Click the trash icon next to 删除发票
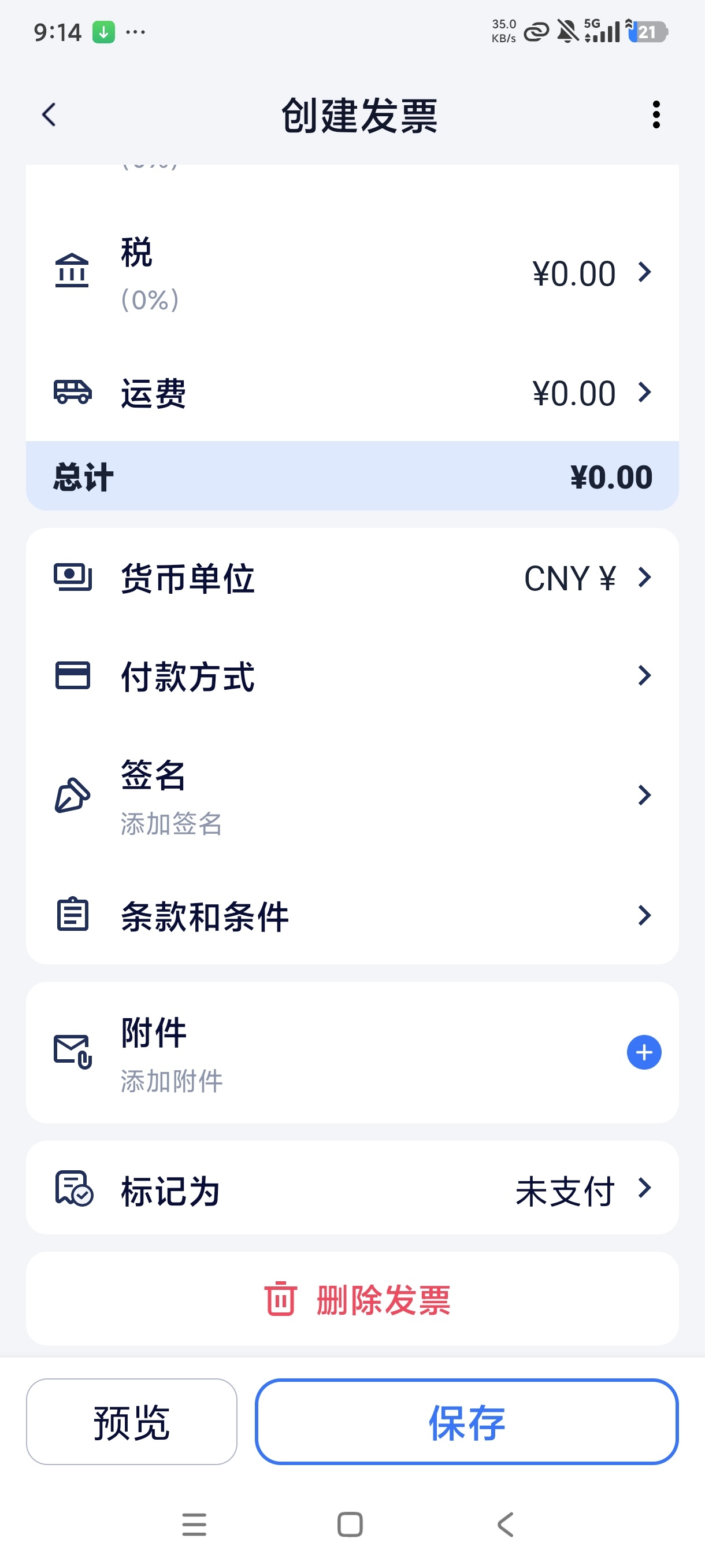The width and height of the screenshot is (705, 1568). [280, 1300]
